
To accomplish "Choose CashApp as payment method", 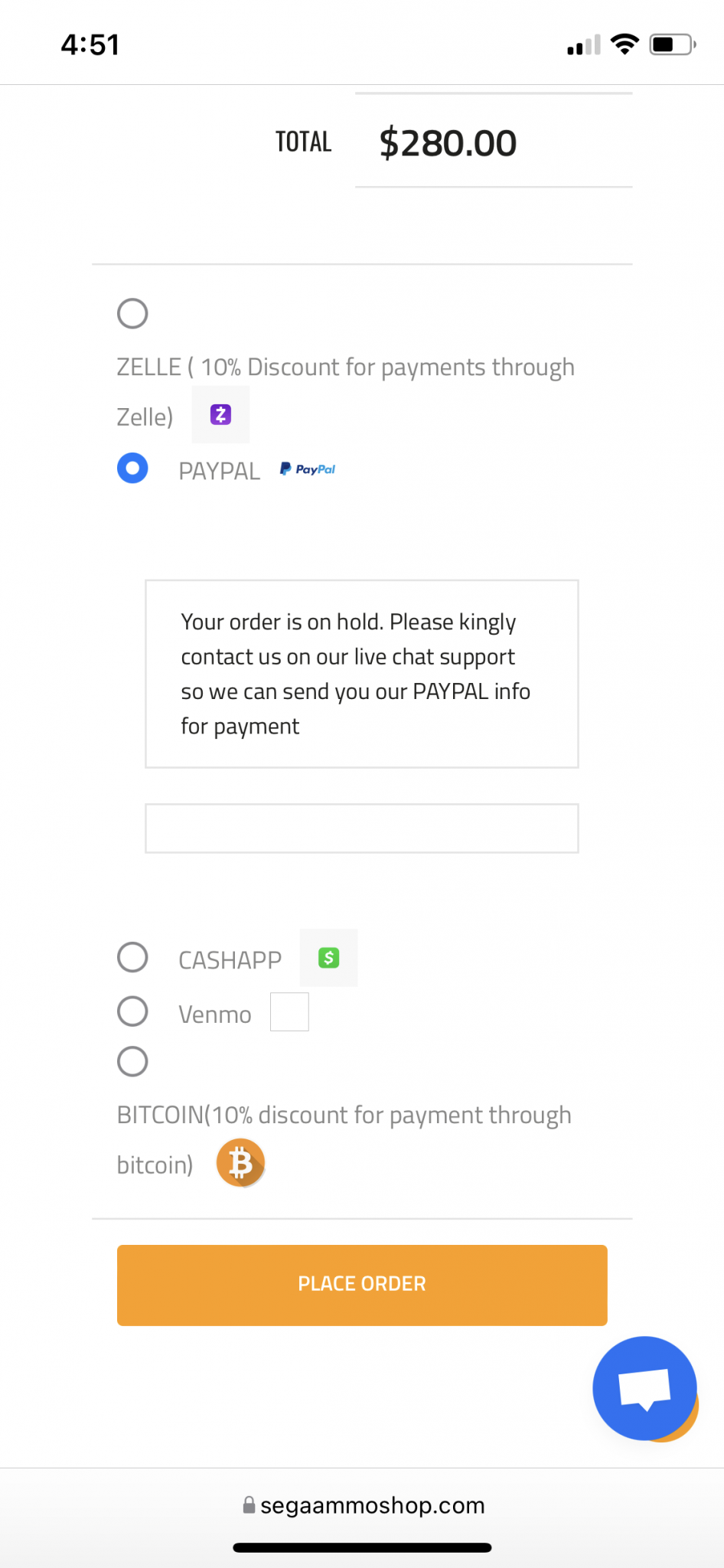I will [x=132, y=957].
